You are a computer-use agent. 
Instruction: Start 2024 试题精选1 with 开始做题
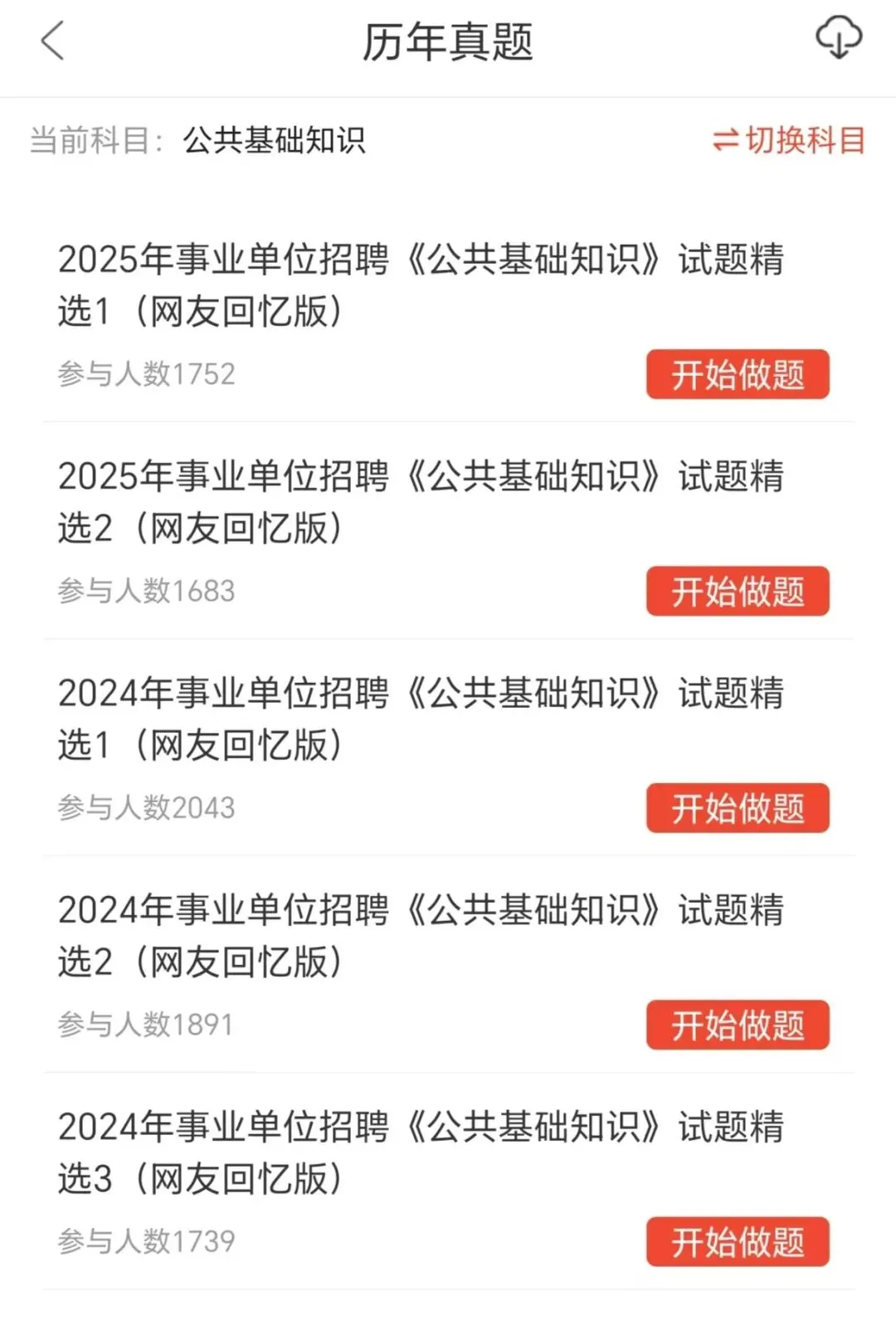[738, 808]
